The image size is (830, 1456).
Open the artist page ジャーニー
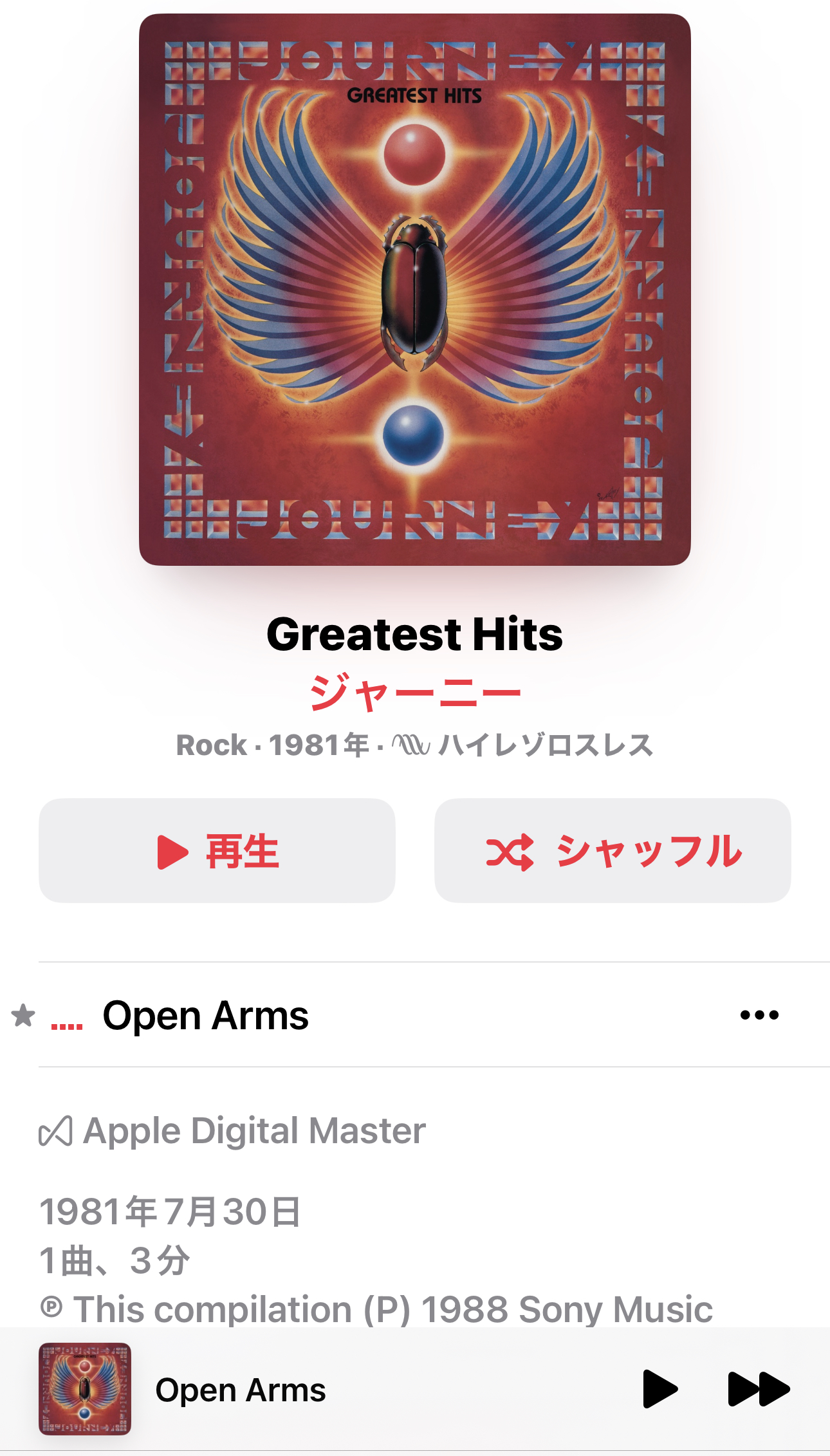pyautogui.click(x=415, y=693)
